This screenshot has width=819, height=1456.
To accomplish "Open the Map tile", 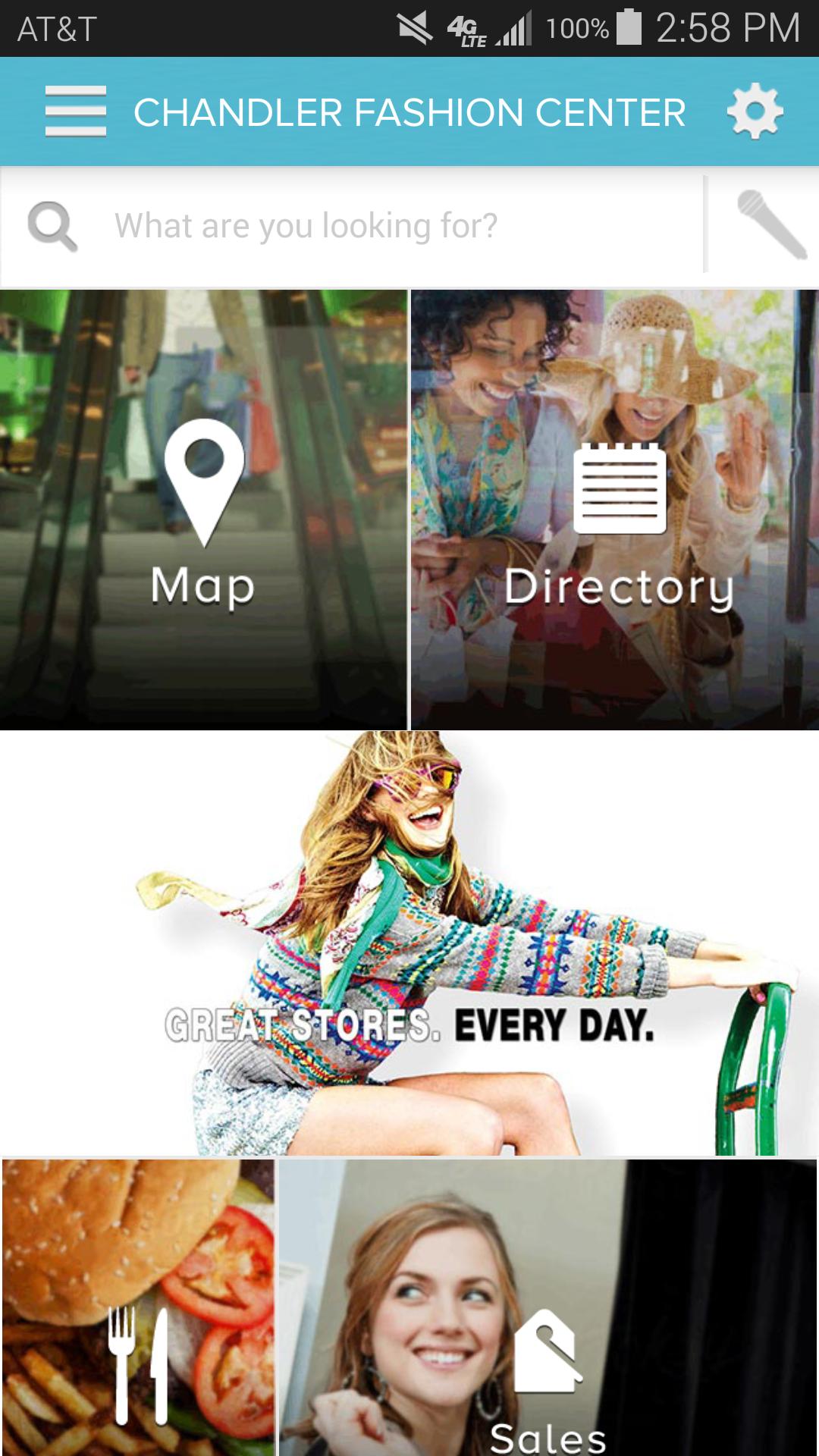I will pos(203,510).
